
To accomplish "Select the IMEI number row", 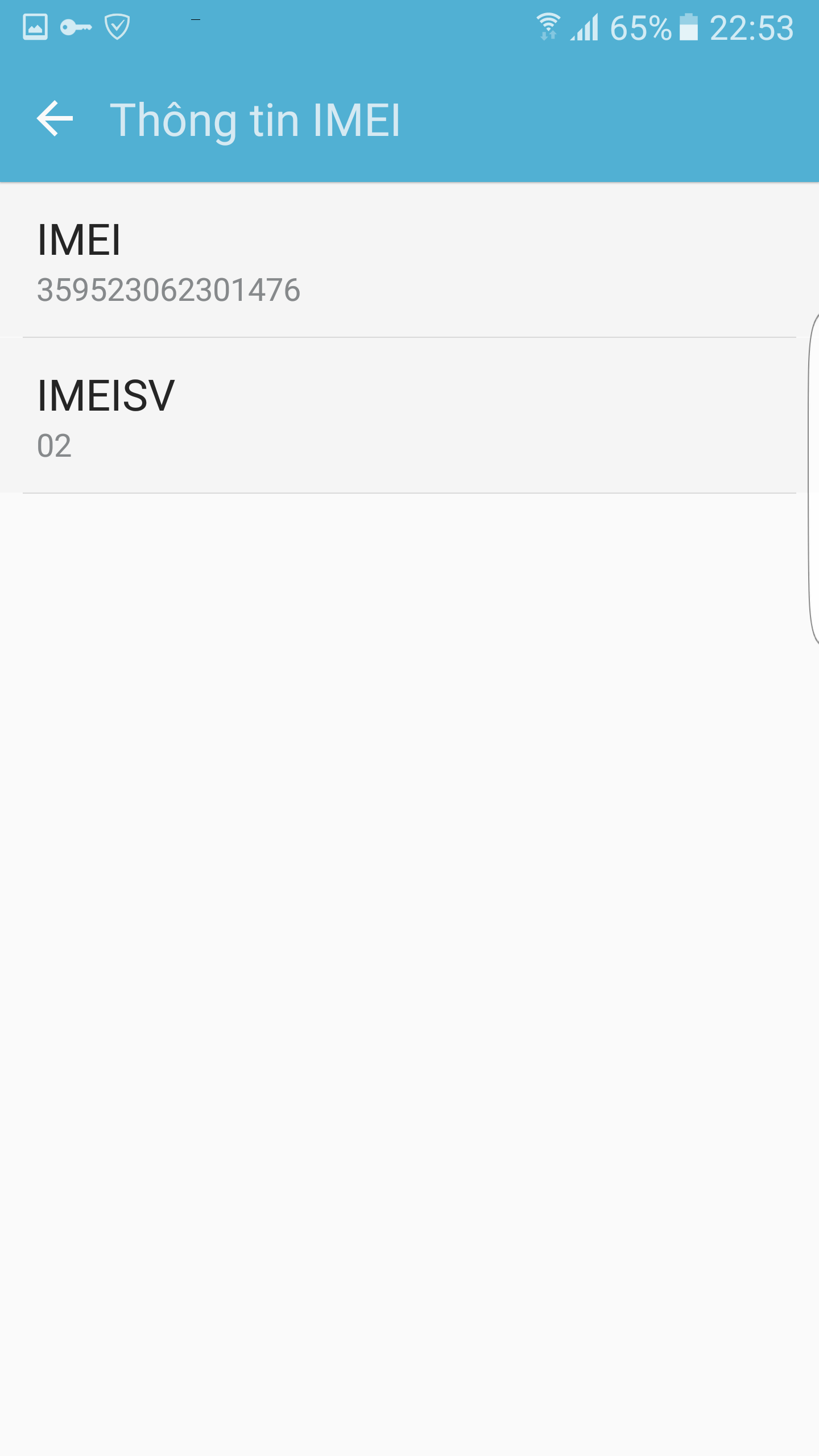I will (x=409, y=260).
